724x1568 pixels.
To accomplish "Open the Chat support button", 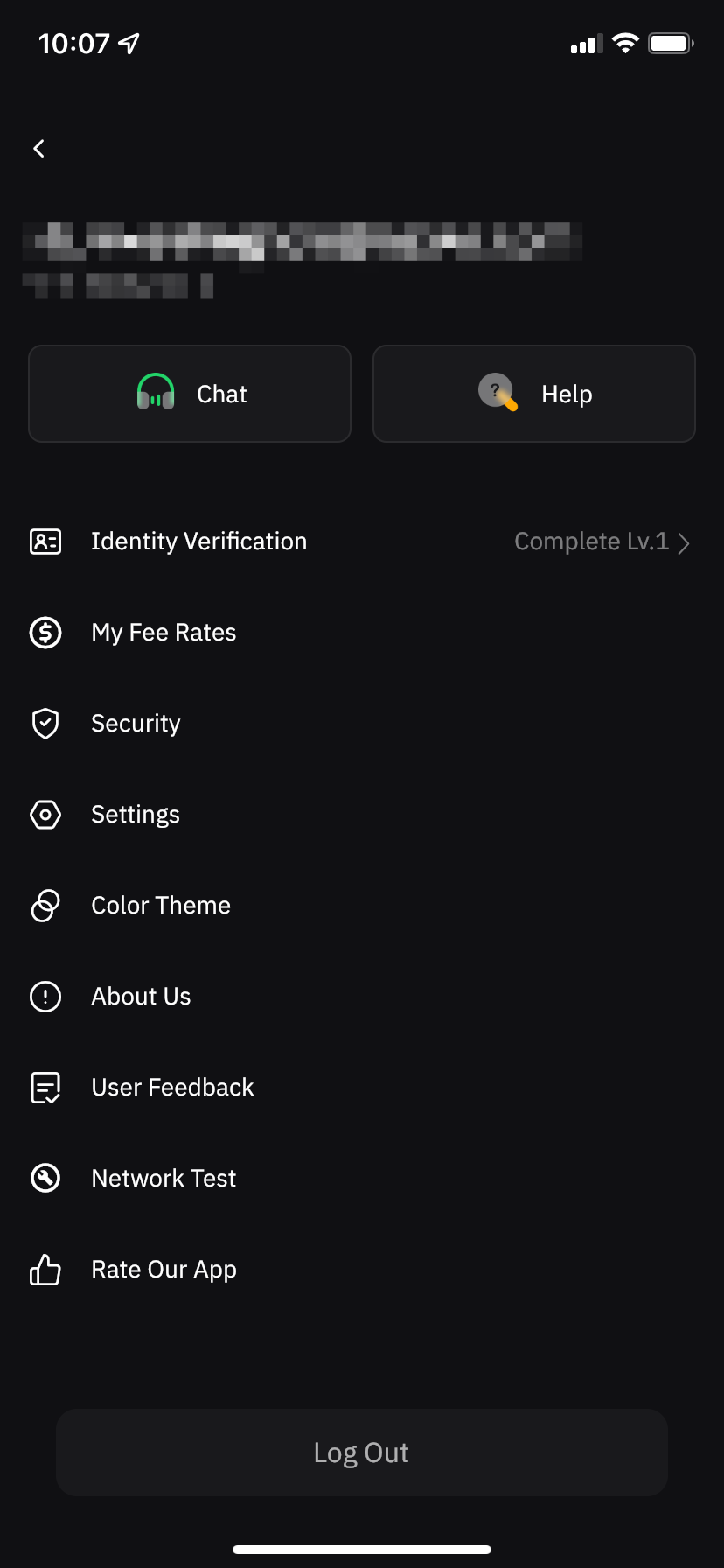I will point(190,394).
